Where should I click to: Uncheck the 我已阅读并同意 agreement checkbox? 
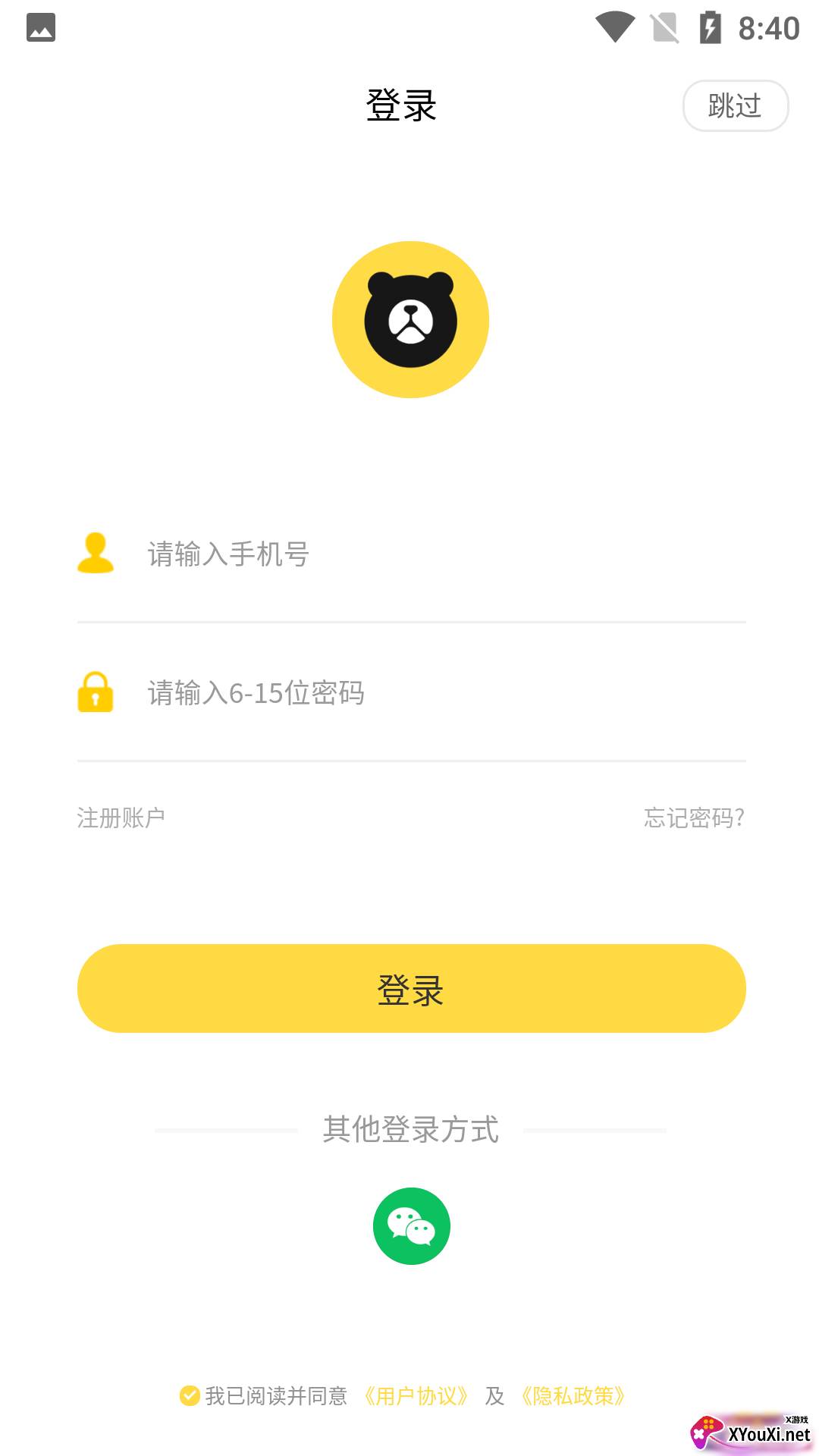(x=190, y=1395)
